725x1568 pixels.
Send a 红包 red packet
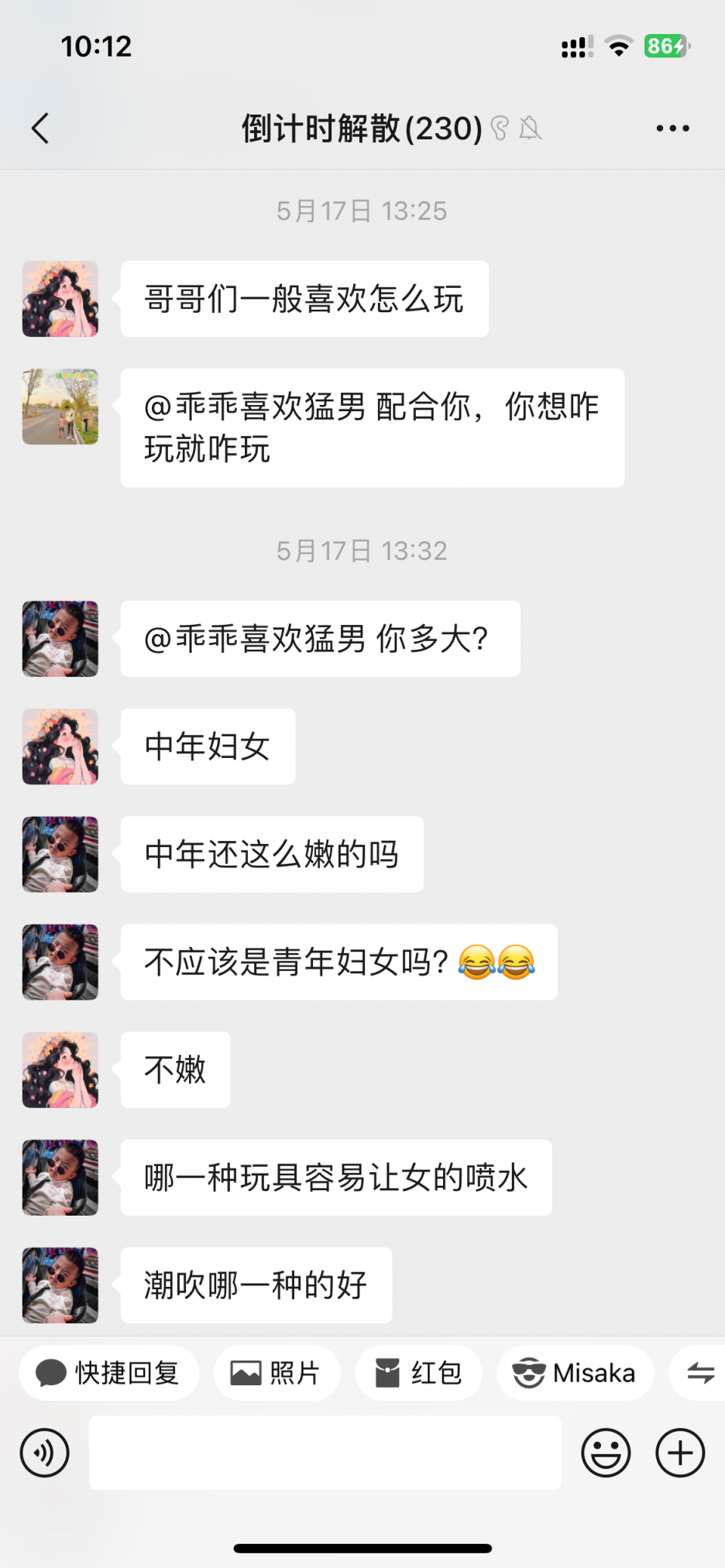(418, 1373)
